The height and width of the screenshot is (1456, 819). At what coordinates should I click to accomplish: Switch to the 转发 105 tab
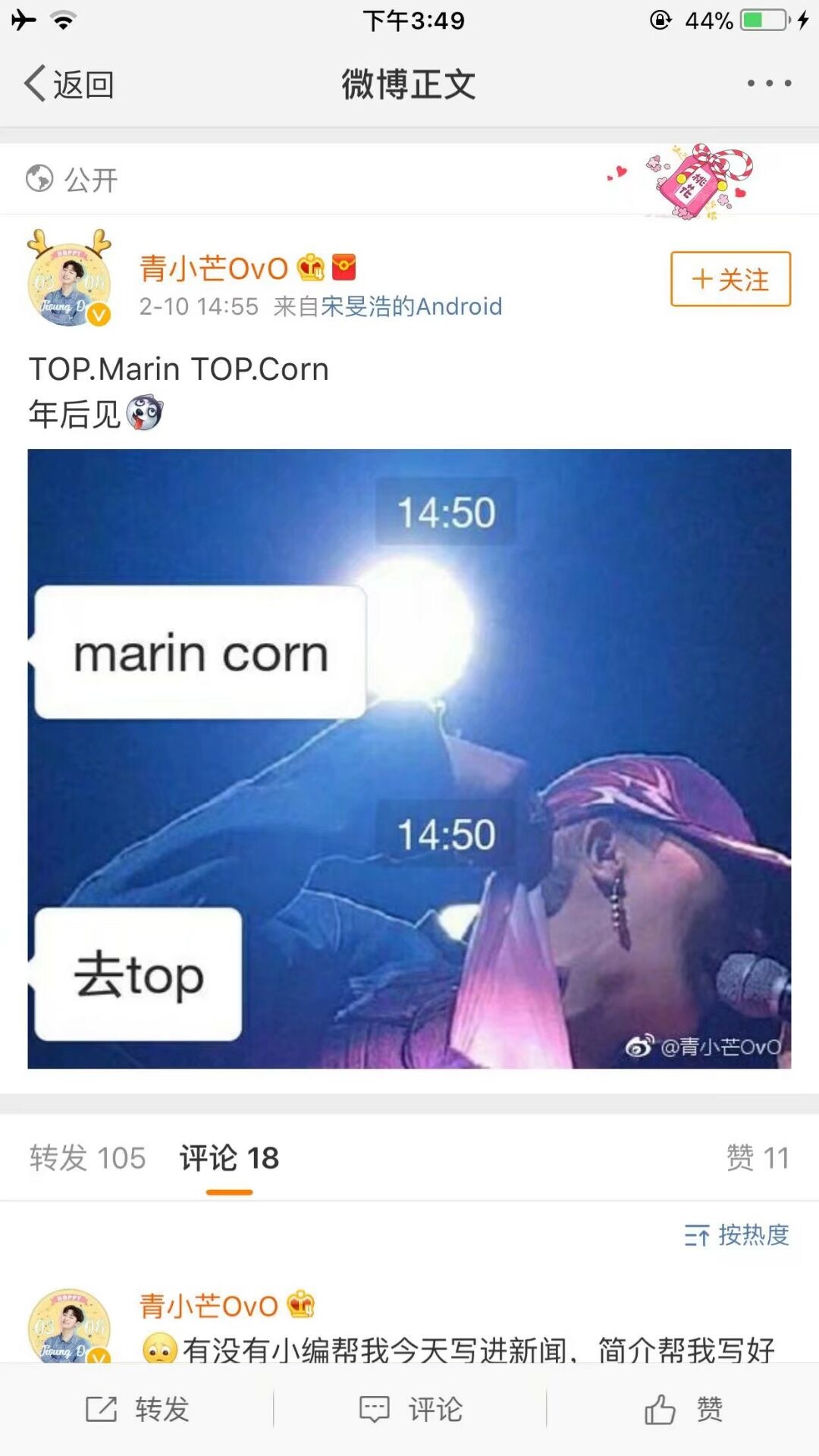[87, 1158]
